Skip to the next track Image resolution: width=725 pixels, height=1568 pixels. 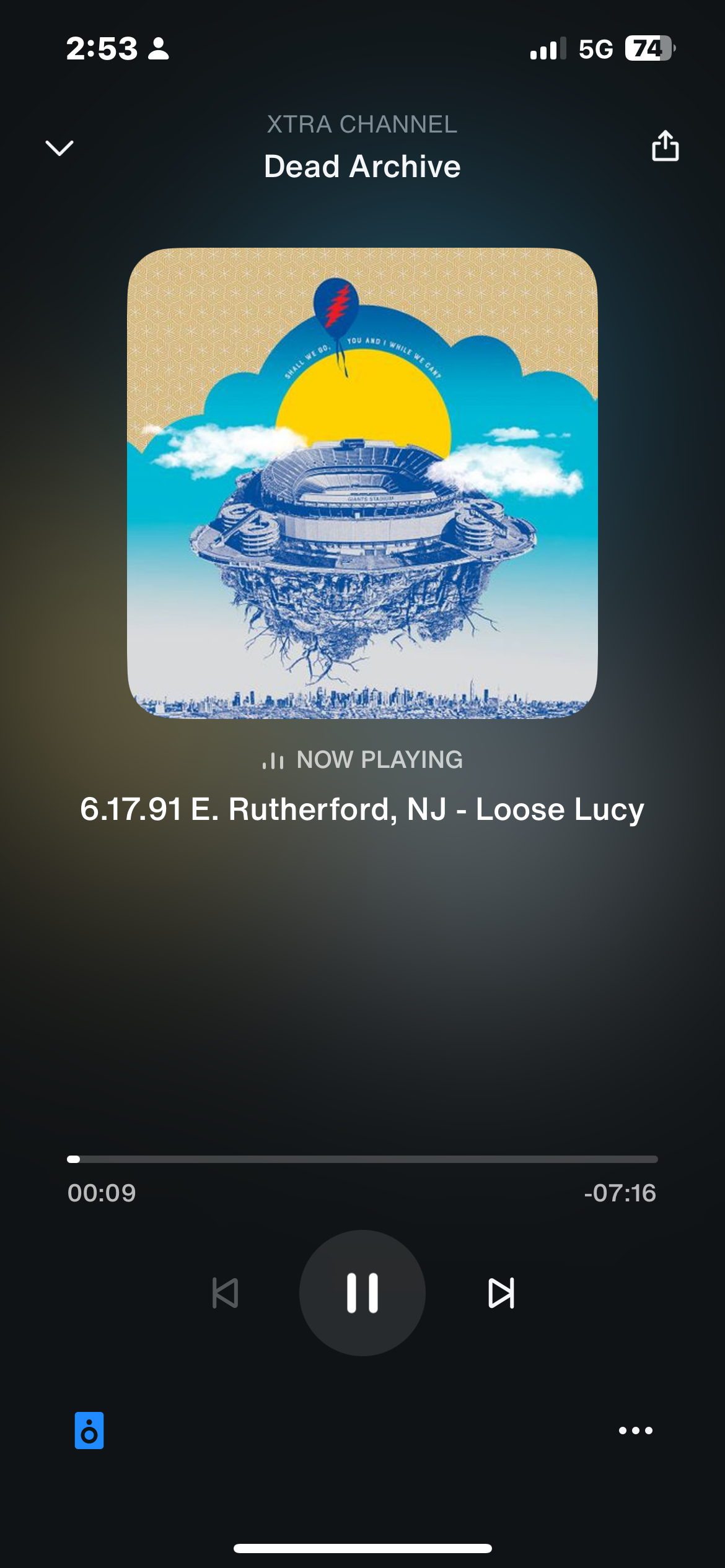(501, 1293)
